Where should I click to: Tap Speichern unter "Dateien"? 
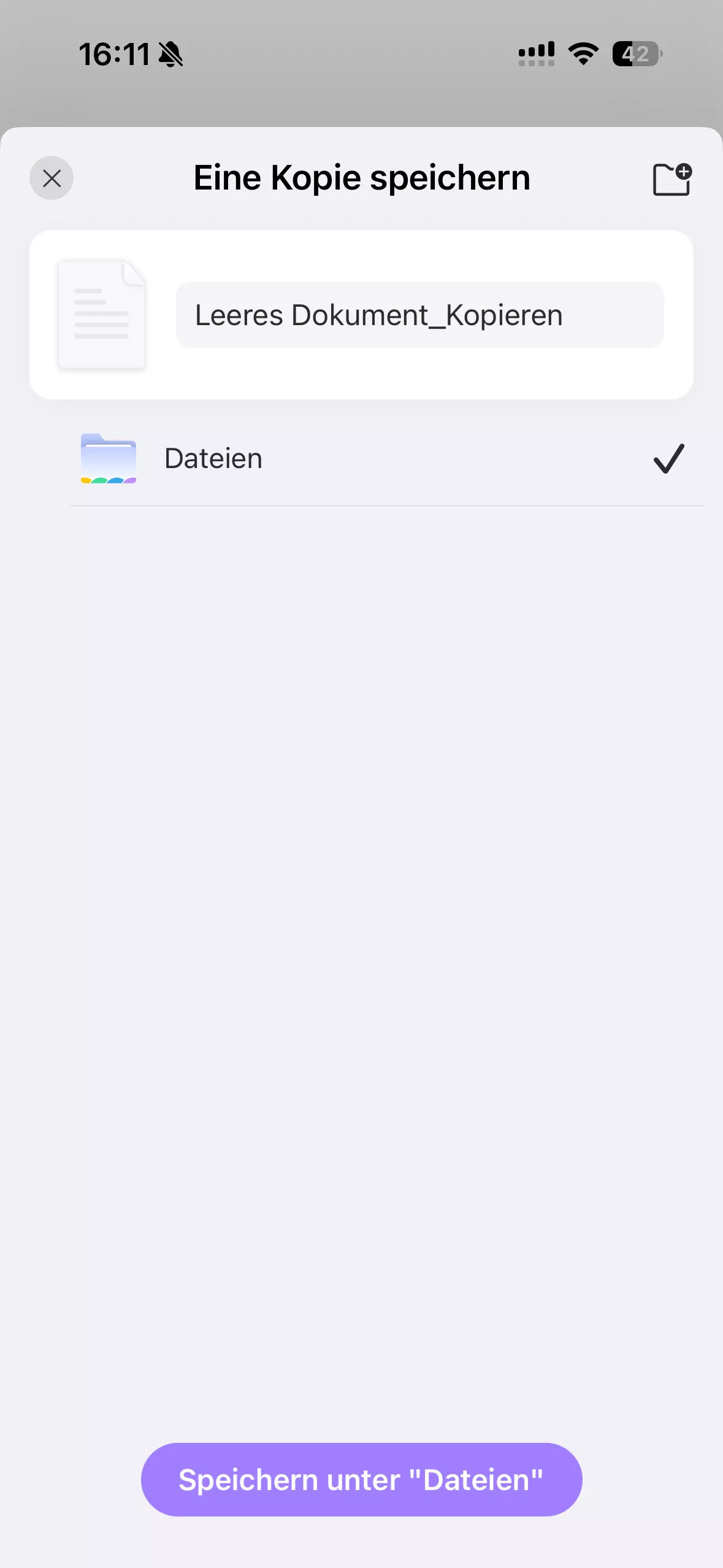(x=361, y=1479)
